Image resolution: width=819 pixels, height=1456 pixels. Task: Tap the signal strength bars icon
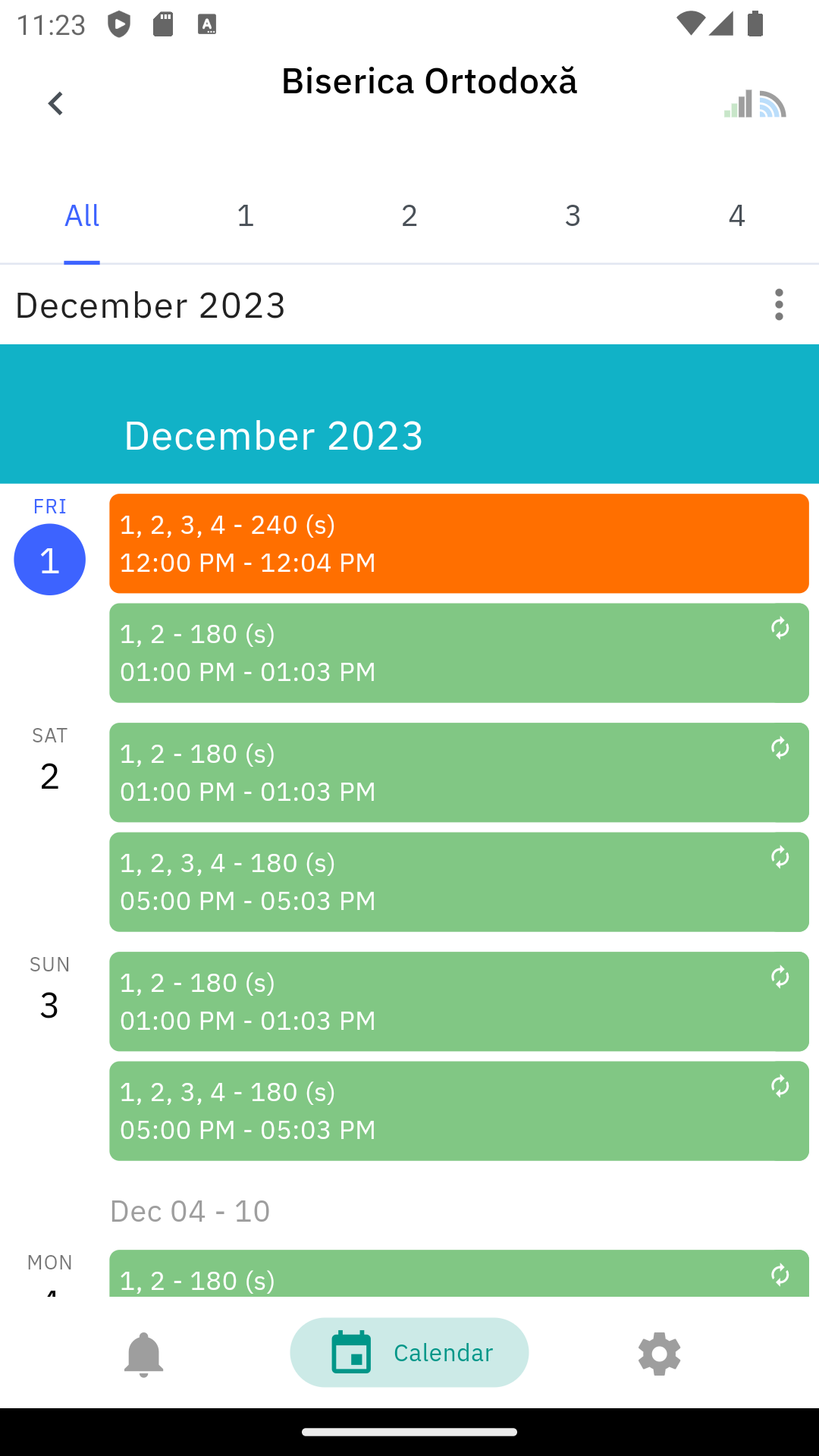click(737, 106)
